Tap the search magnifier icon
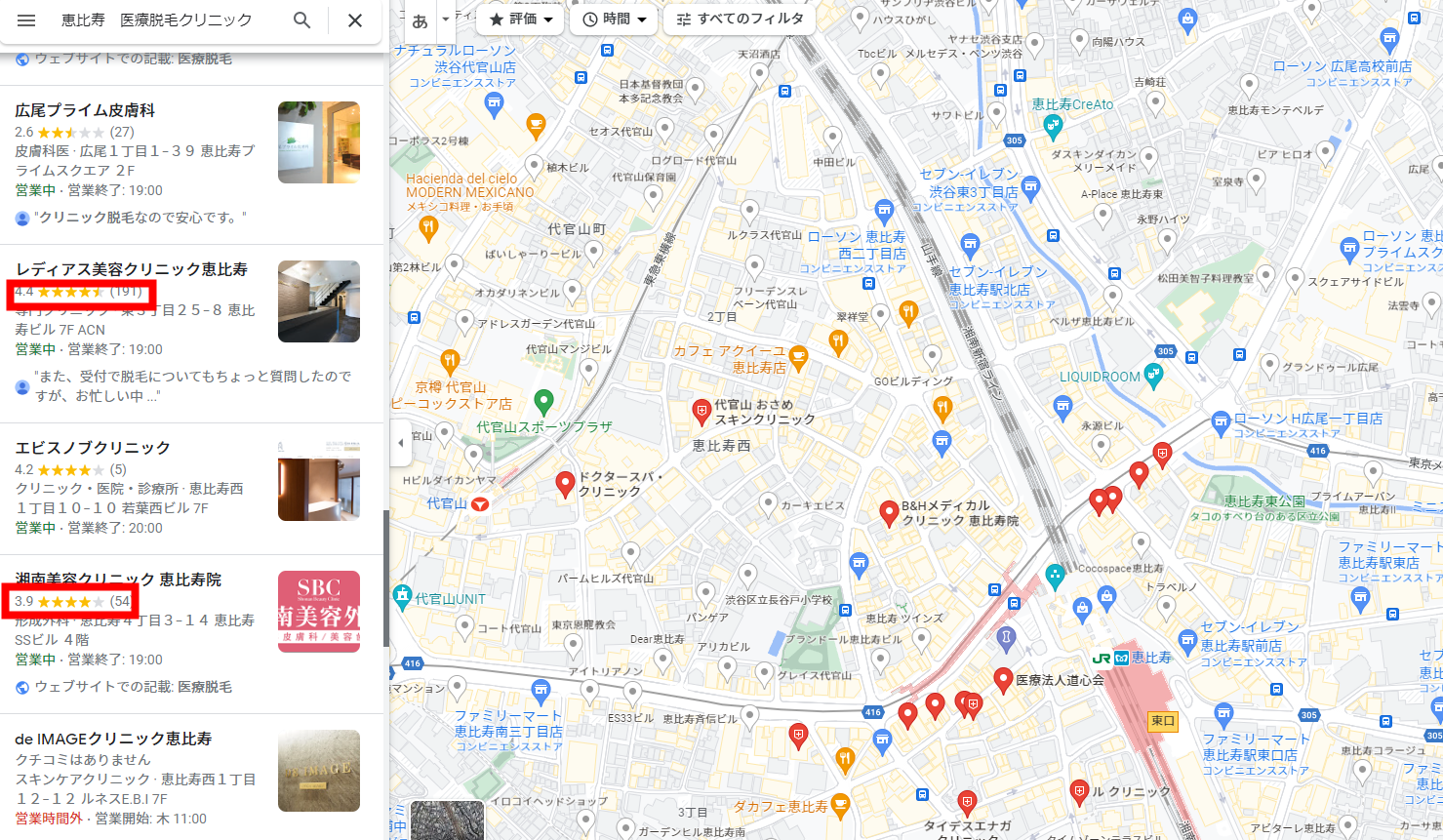The image size is (1443, 840). 302,20
